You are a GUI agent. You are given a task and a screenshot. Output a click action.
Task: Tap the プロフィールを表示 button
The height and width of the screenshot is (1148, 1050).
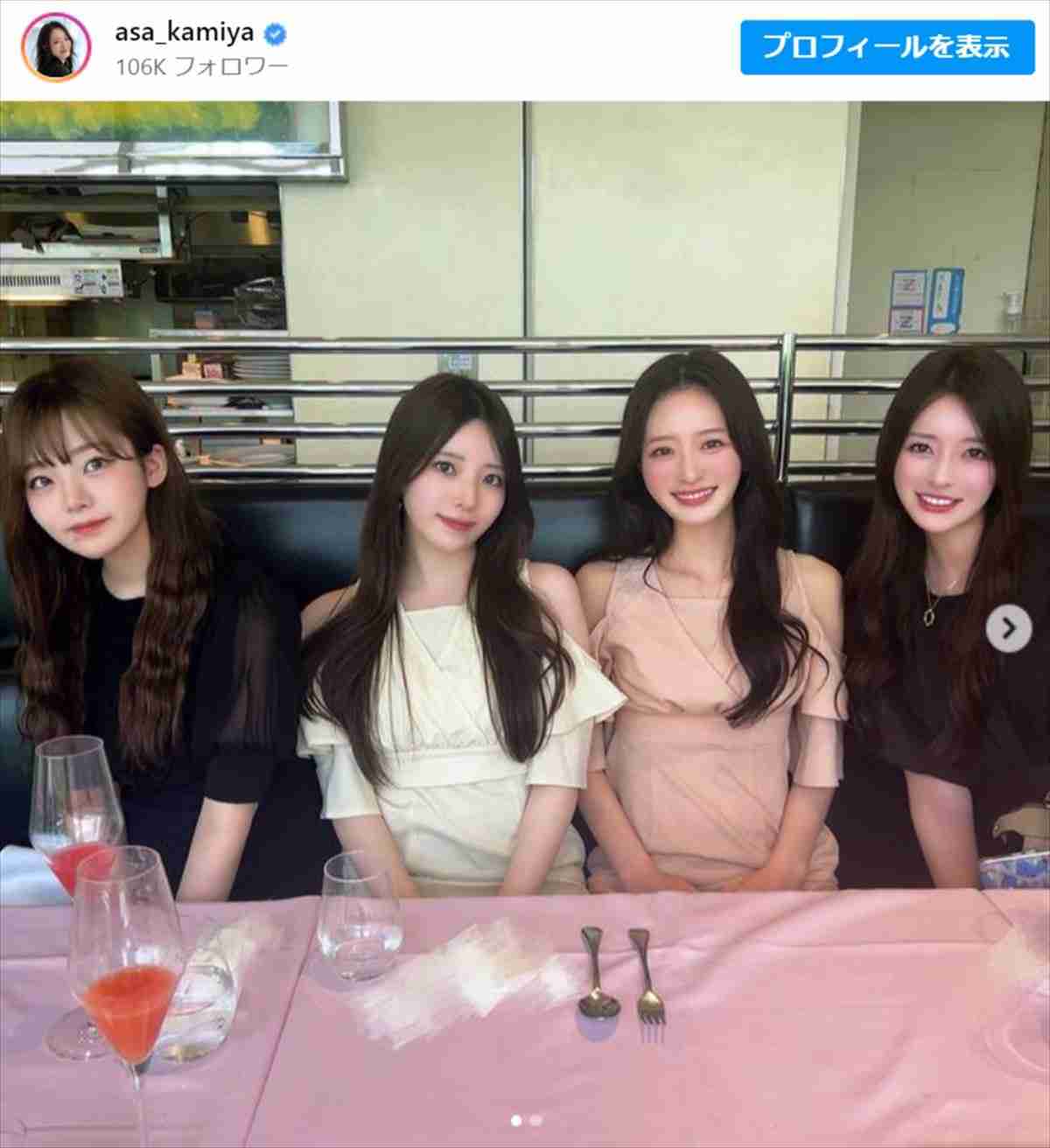pos(887,47)
